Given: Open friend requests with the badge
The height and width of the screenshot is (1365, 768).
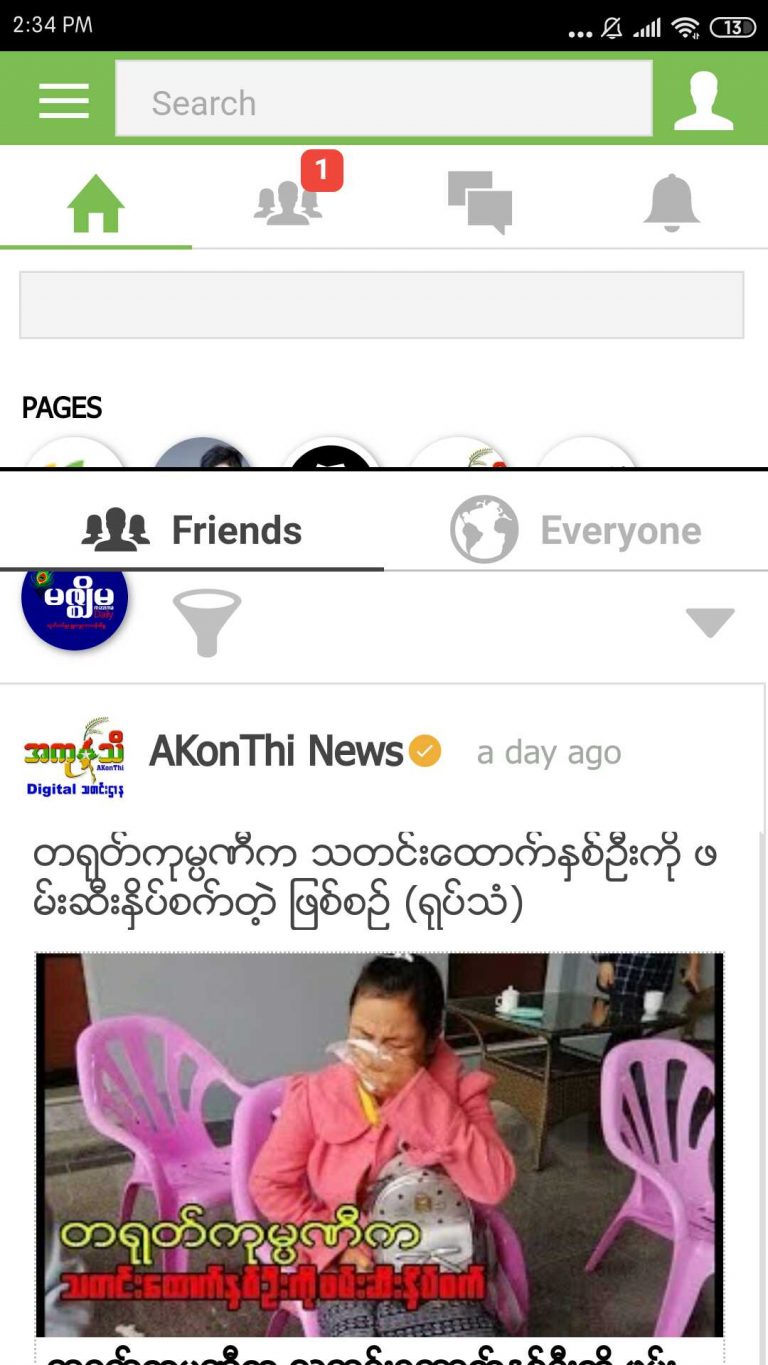Looking at the screenshot, I should pyautogui.click(x=288, y=202).
